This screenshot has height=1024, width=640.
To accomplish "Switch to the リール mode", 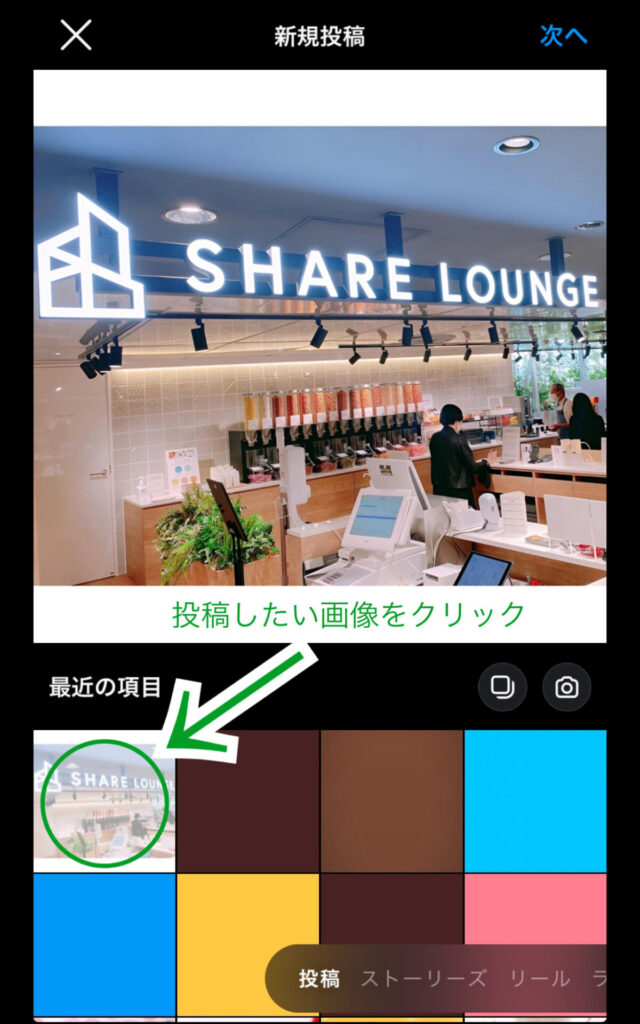I will point(540,978).
